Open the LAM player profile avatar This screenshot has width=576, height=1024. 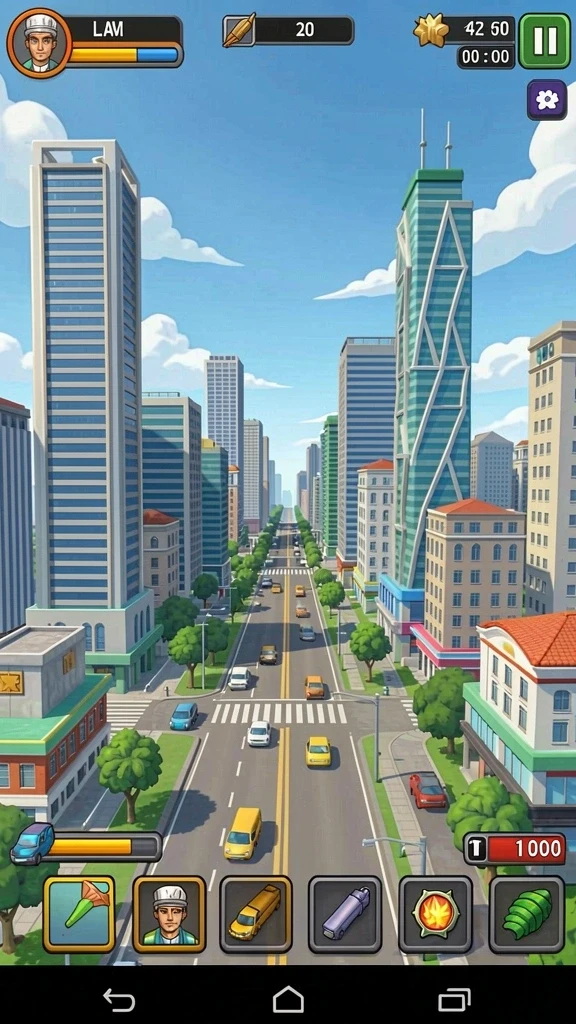point(39,43)
